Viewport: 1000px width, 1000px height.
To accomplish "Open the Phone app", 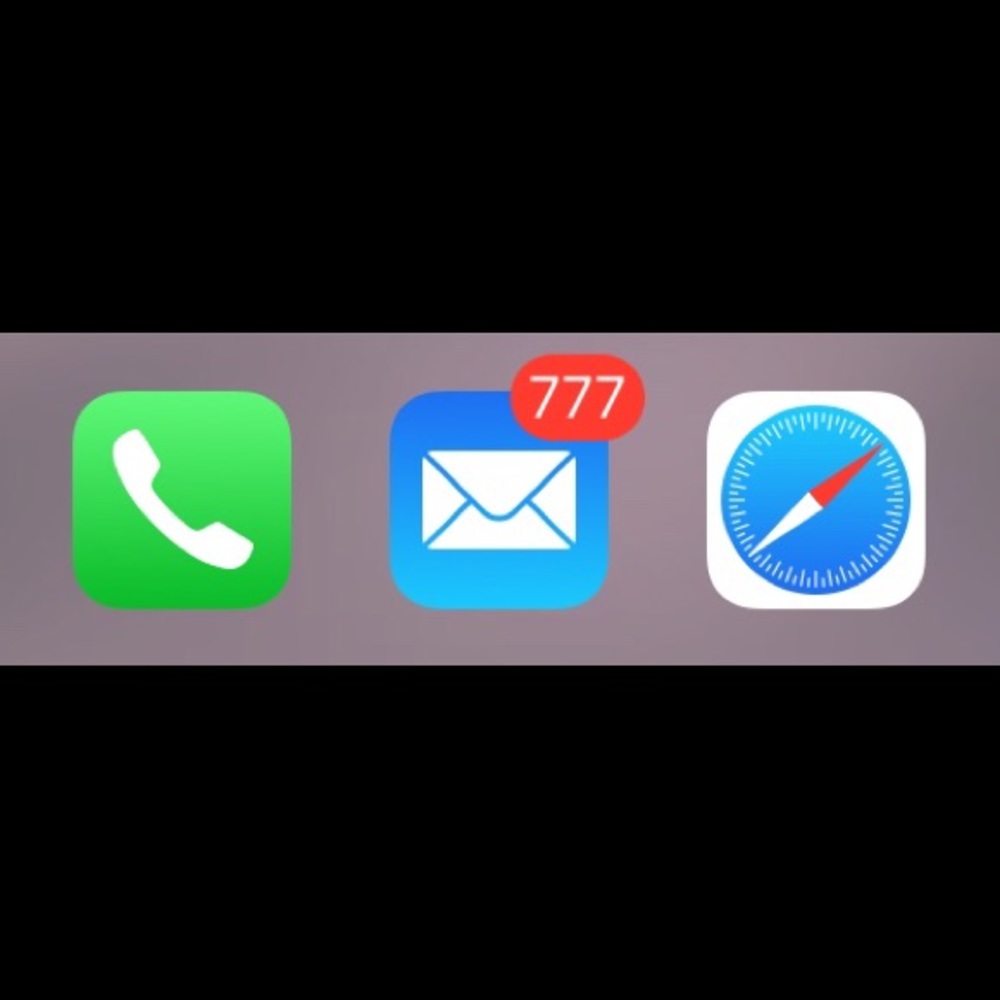I will click(x=182, y=500).
